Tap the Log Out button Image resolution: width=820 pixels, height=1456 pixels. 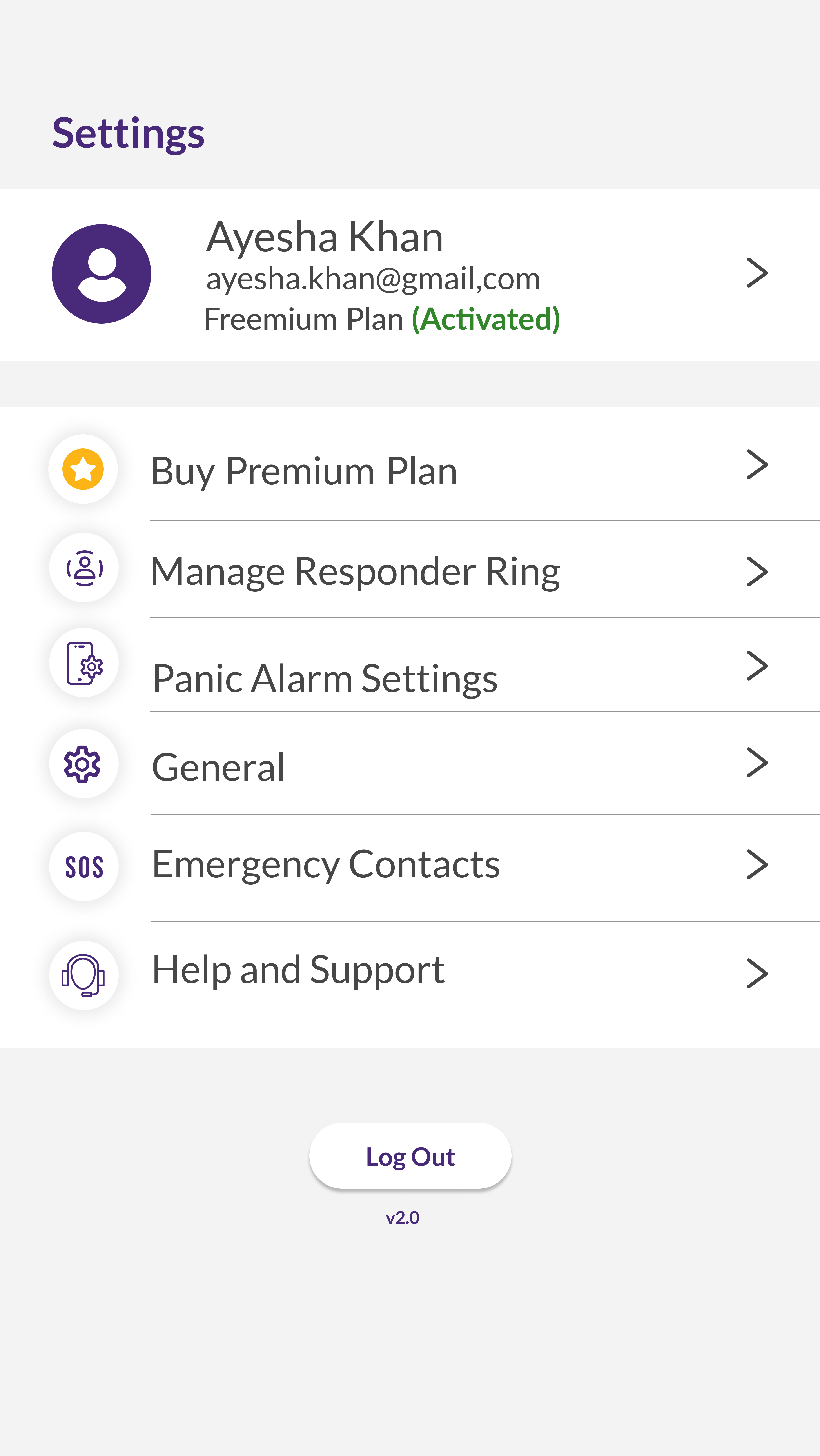[x=410, y=1156]
